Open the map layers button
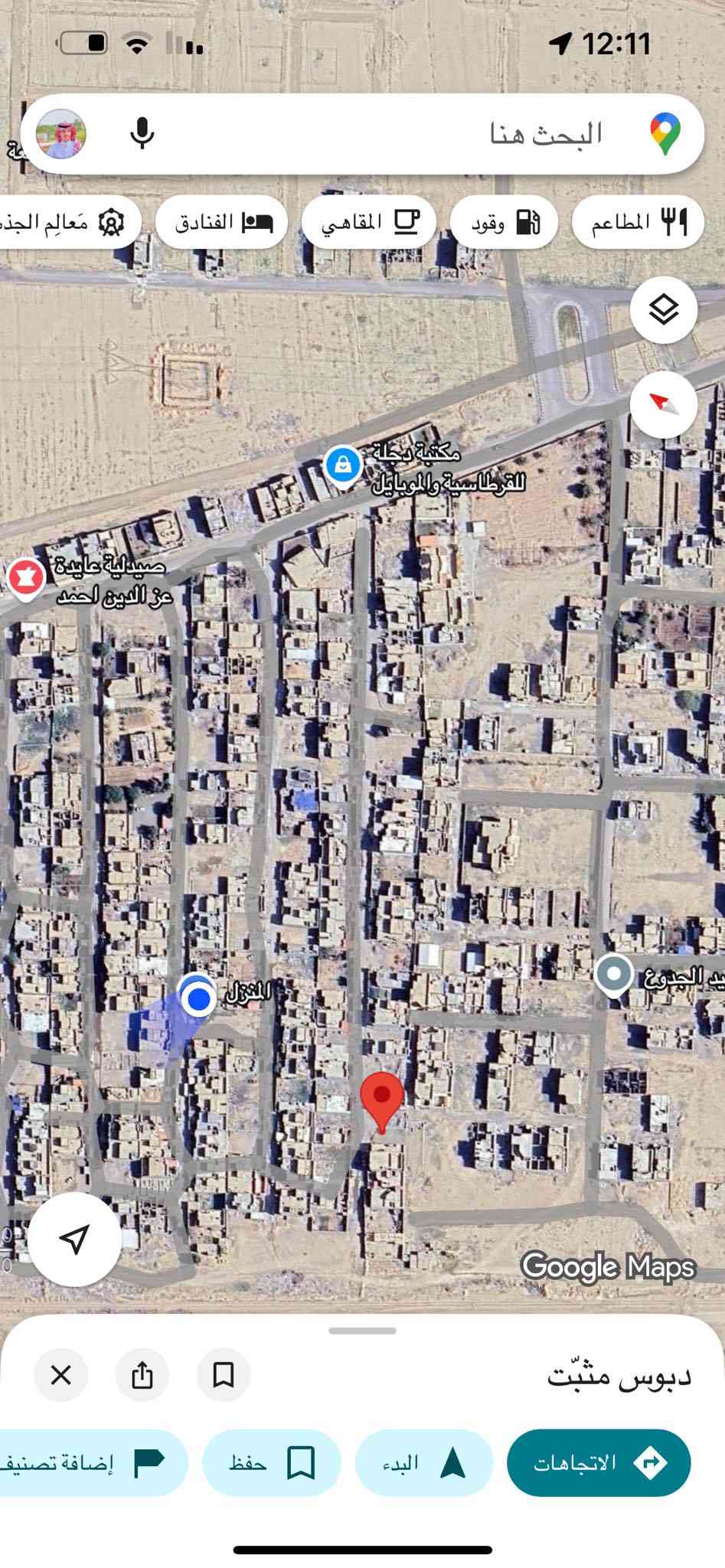 click(x=663, y=310)
